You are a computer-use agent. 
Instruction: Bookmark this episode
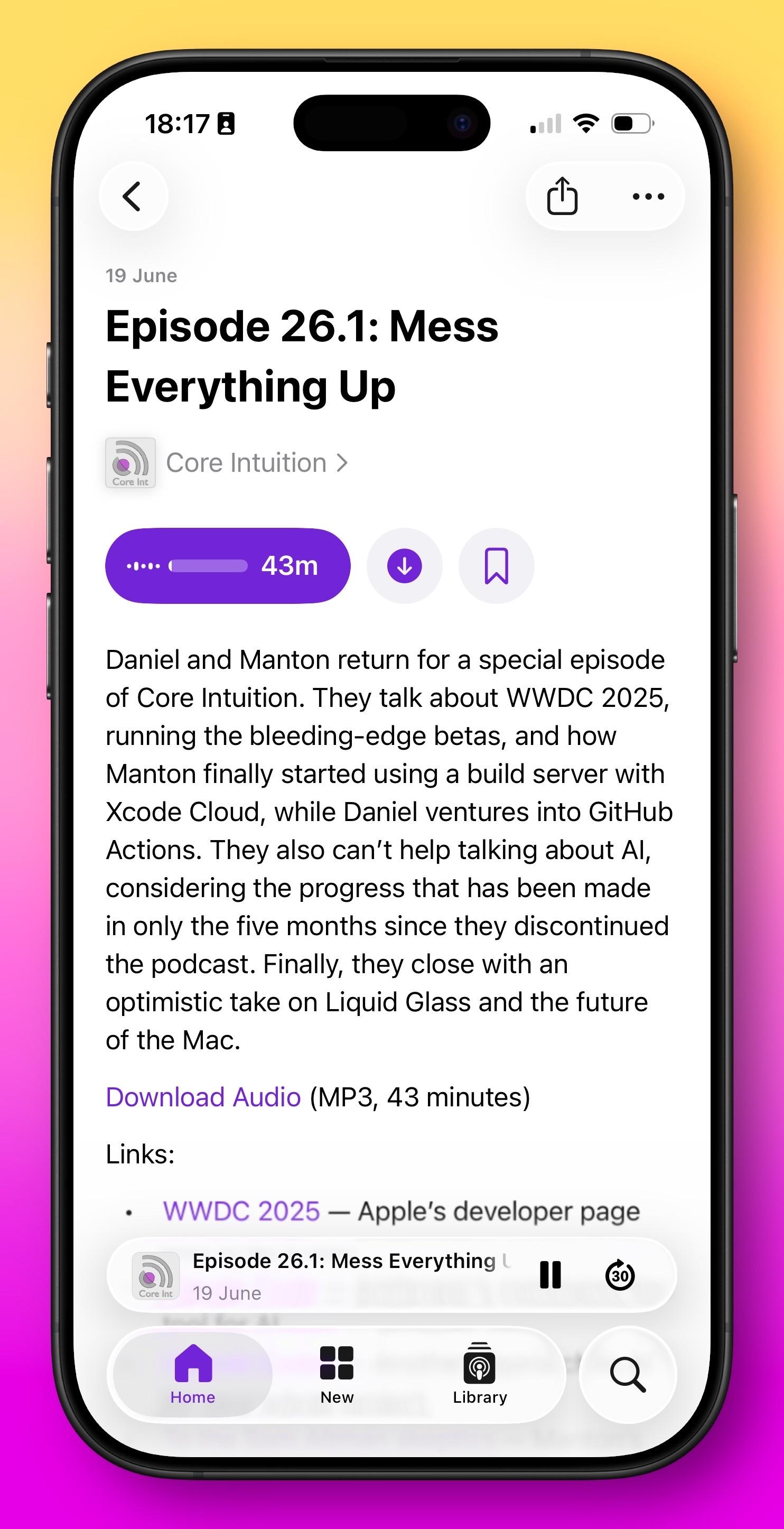pyautogui.click(x=496, y=566)
